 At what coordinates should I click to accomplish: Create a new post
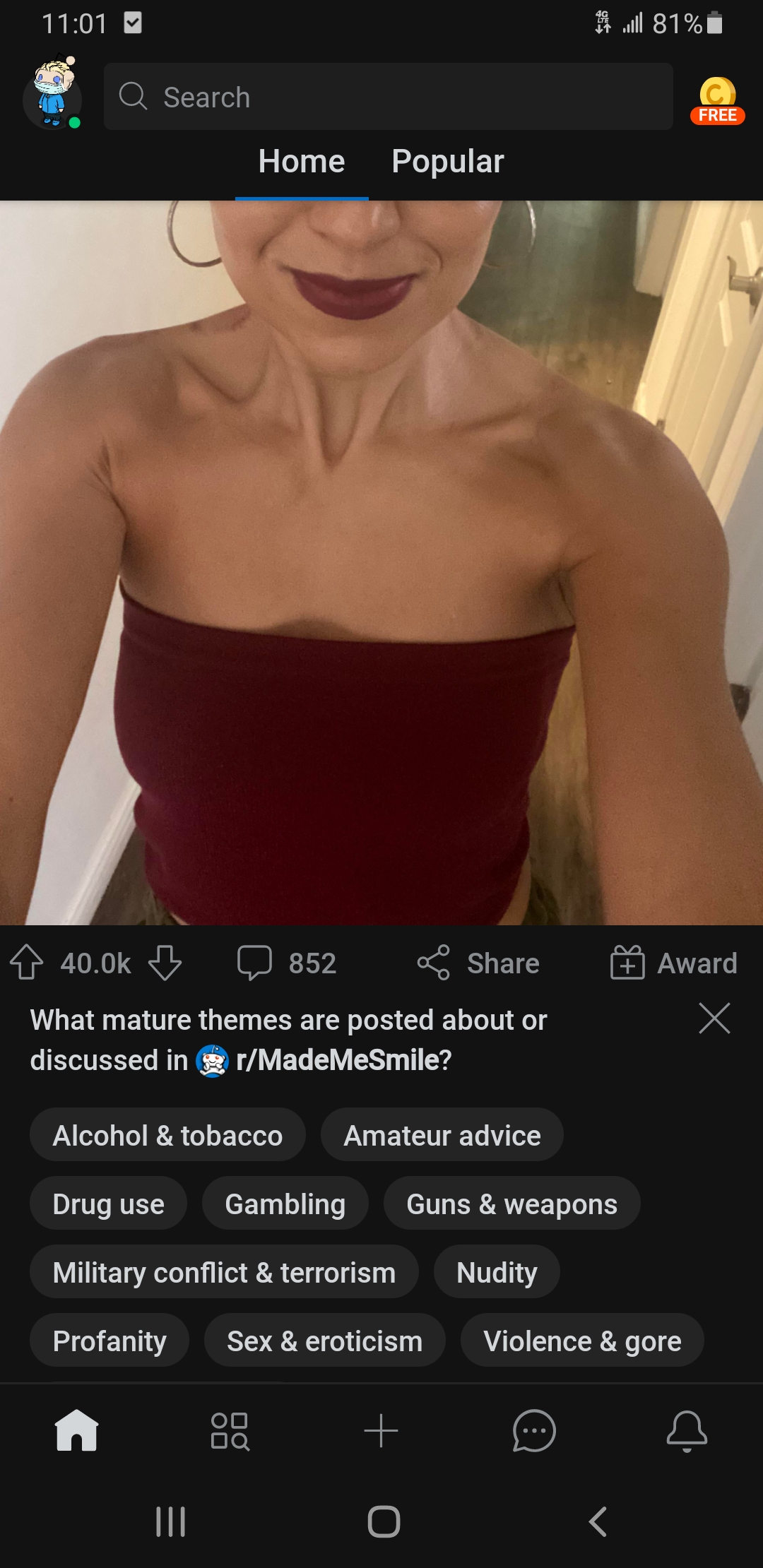coord(381,1431)
